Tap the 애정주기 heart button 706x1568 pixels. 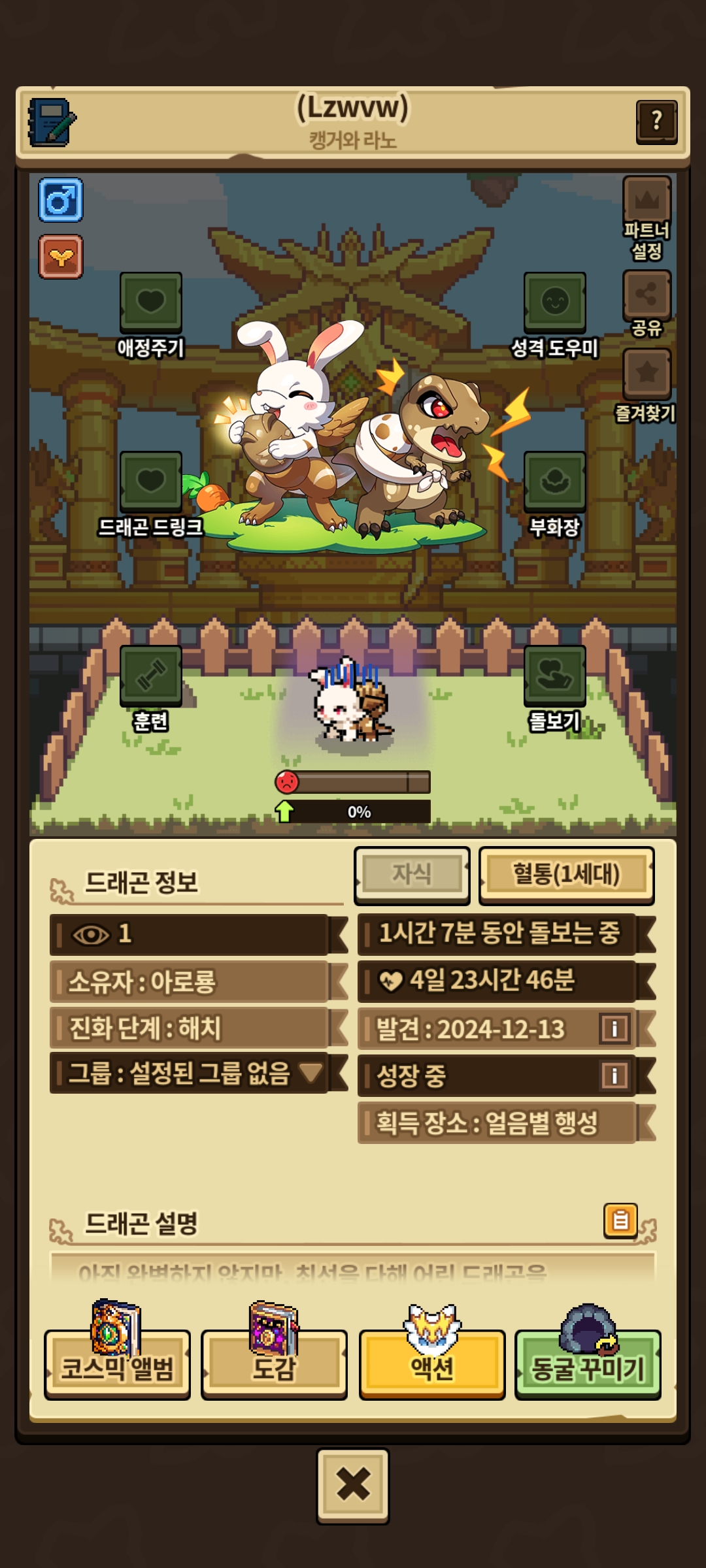tap(150, 302)
